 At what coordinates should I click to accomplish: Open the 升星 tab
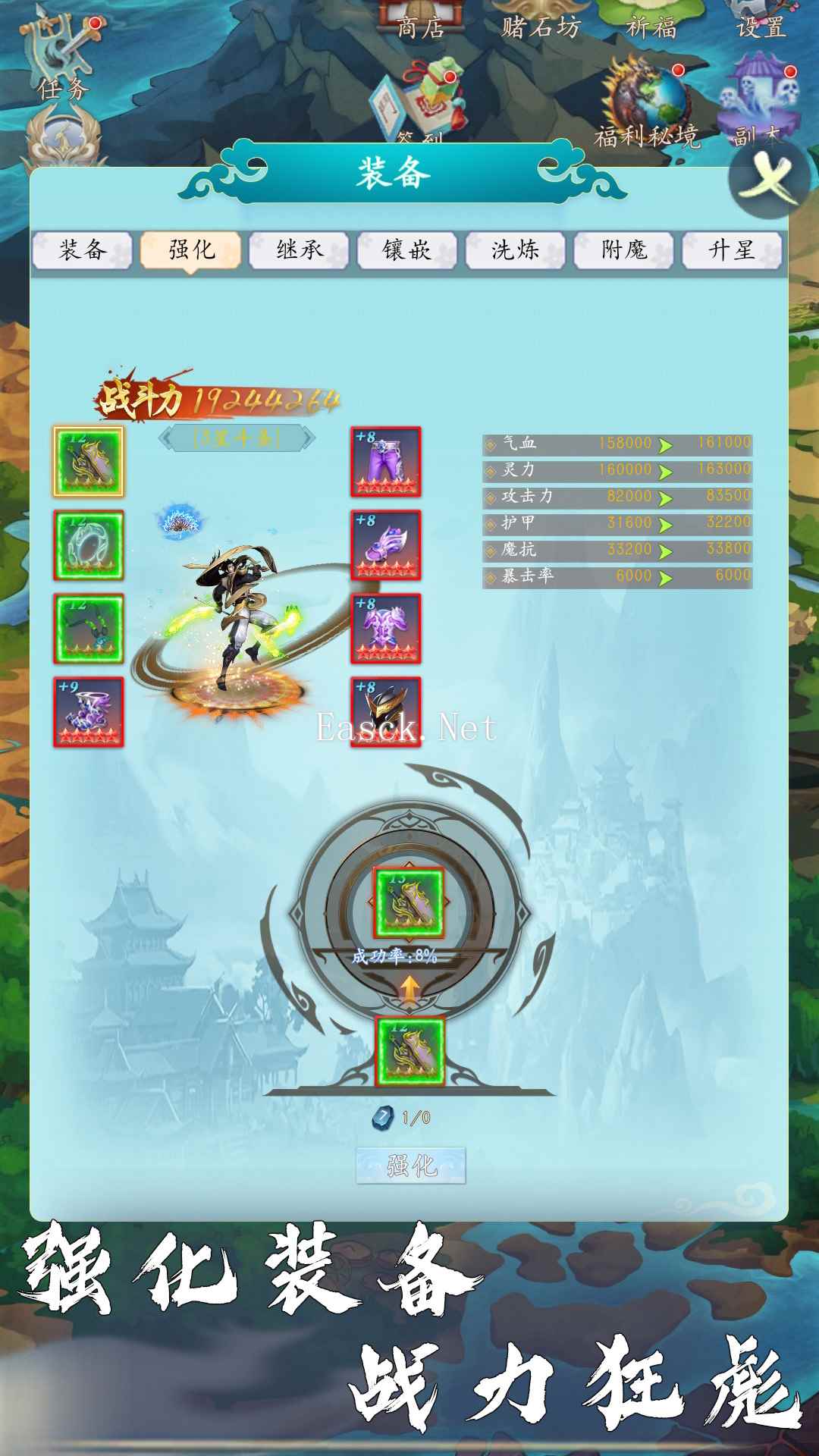point(732,250)
